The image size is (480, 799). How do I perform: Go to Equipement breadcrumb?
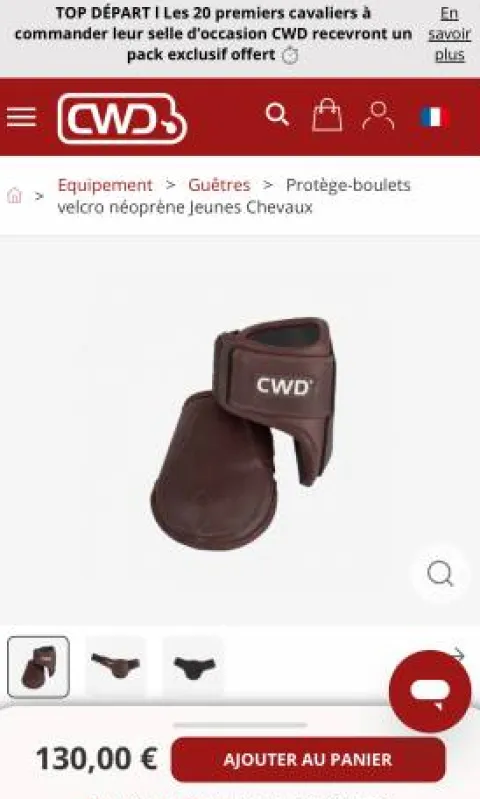click(105, 185)
